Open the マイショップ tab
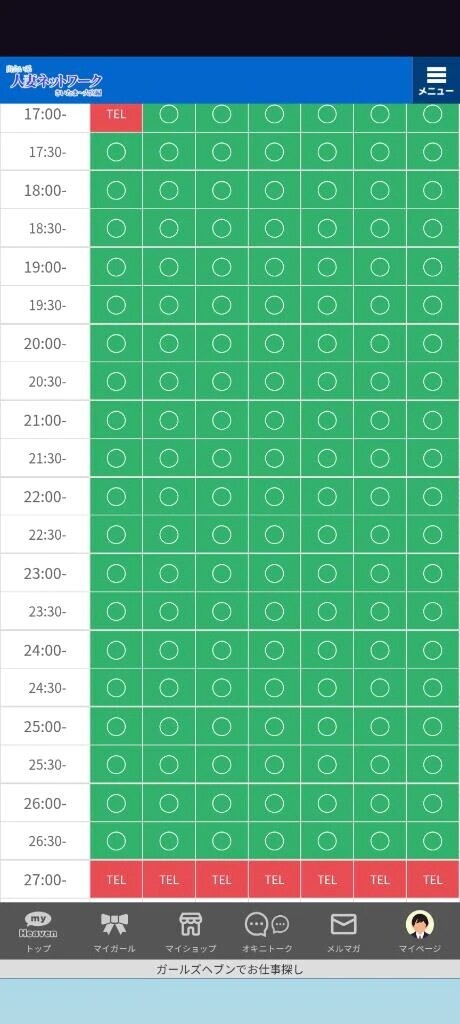Viewport: 460px width, 1024px height. tap(191, 931)
